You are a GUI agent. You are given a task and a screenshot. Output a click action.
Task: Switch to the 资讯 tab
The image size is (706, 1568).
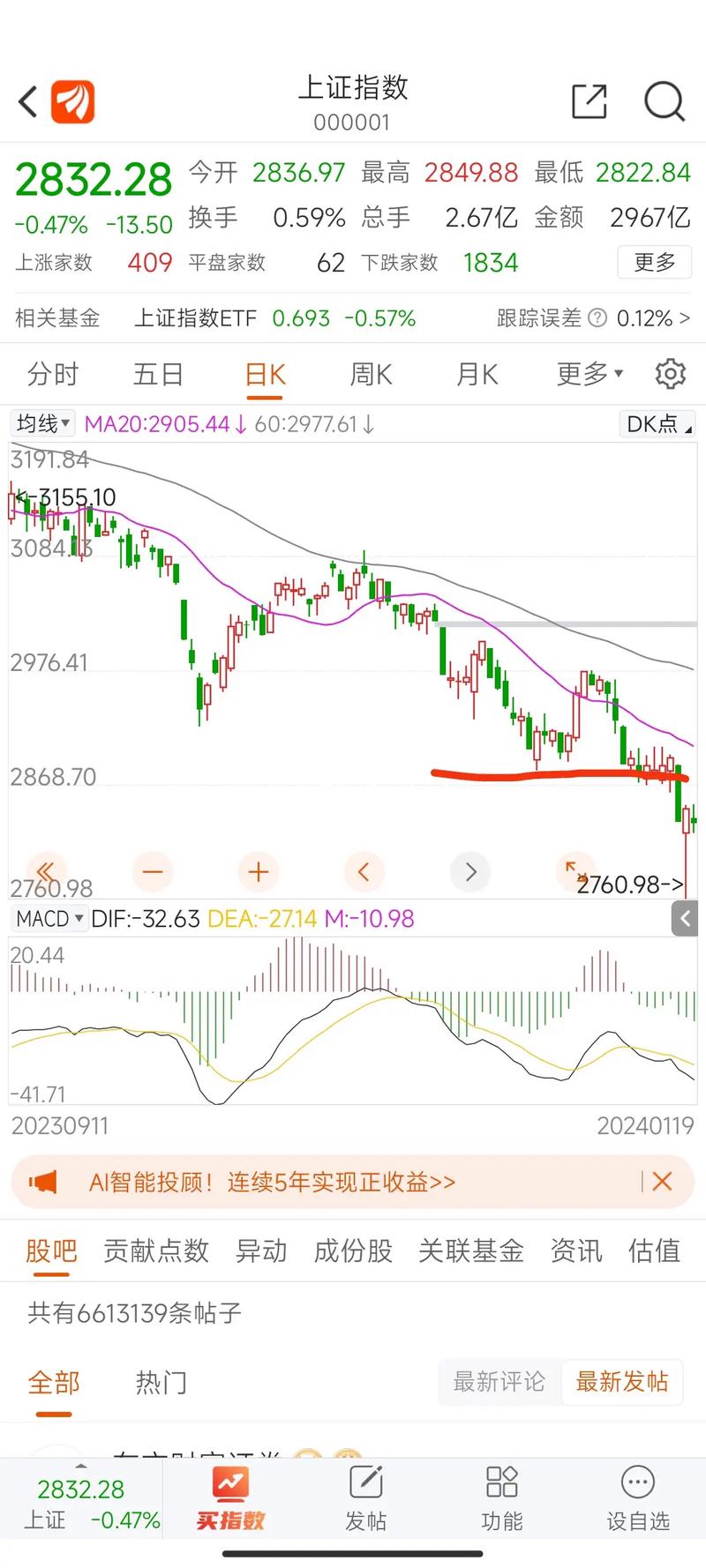[x=576, y=1251]
